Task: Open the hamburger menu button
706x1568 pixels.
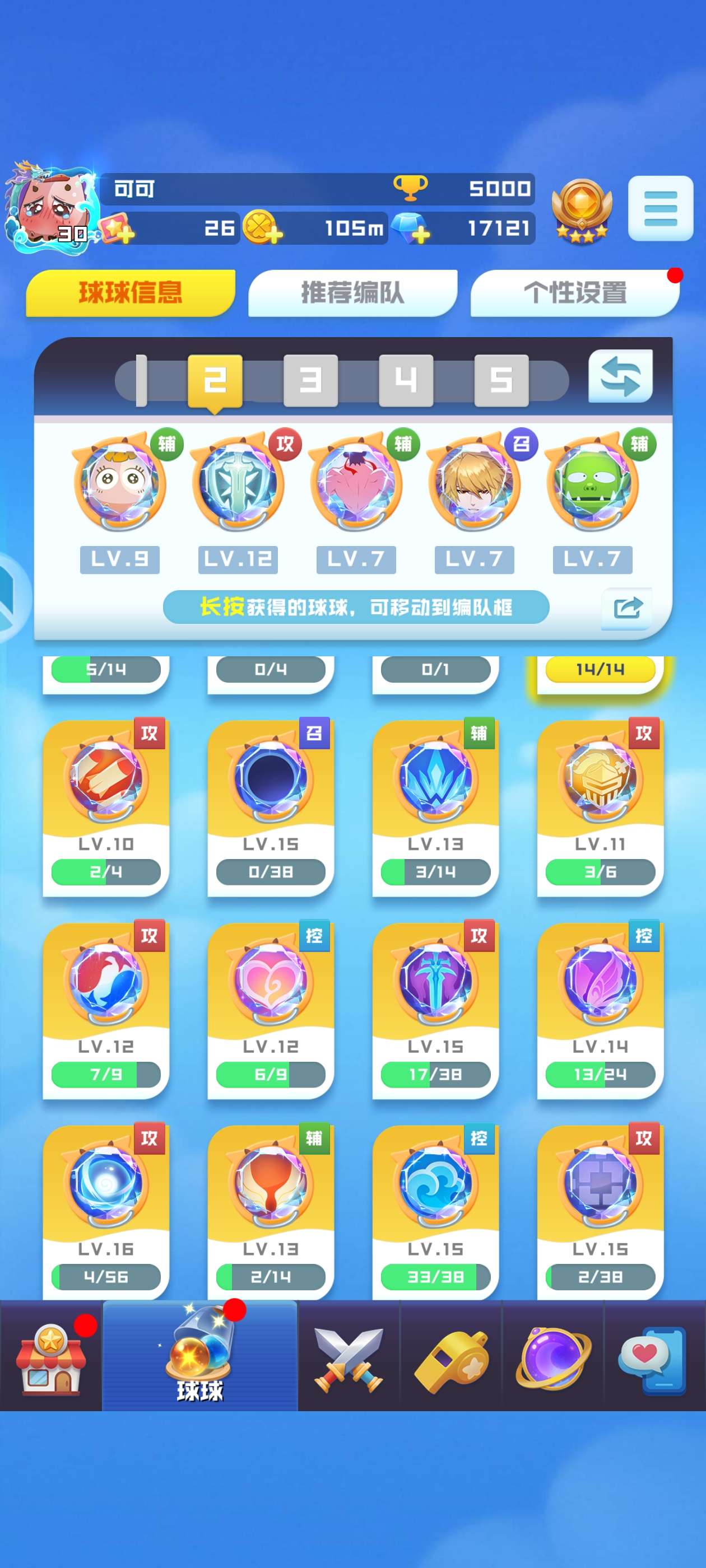Action: click(660, 208)
